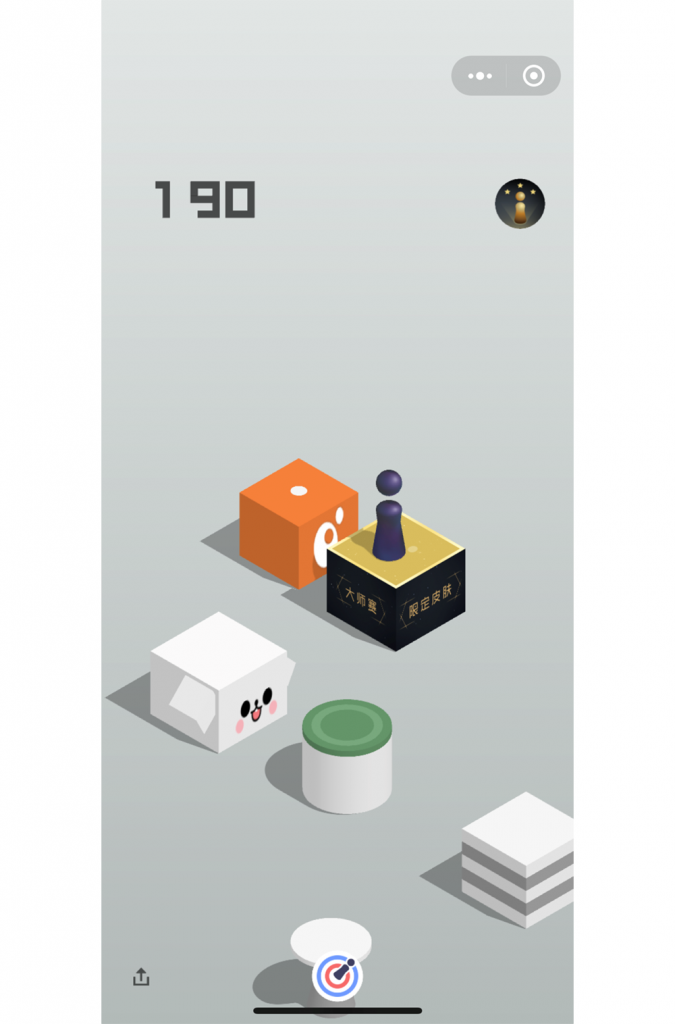Close the mini program with the circle button
Image resolution: width=675 pixels, height=1024 pixels.
pos(533,76)
